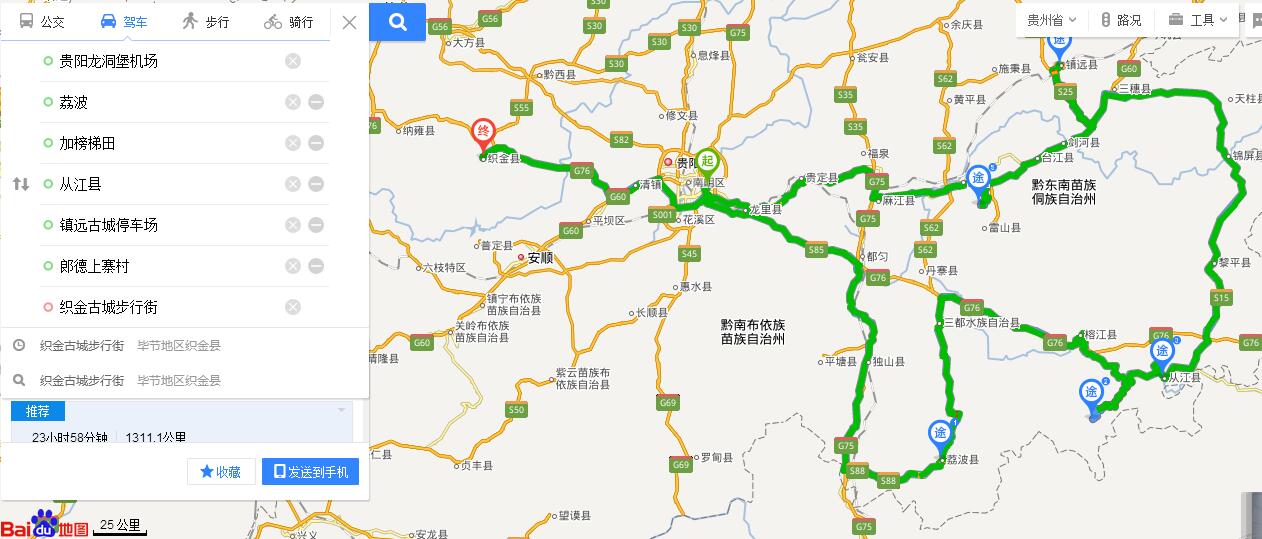Select the 步行 walking tab
This screenshot has width=1262, height=539.
click(206, 21)
